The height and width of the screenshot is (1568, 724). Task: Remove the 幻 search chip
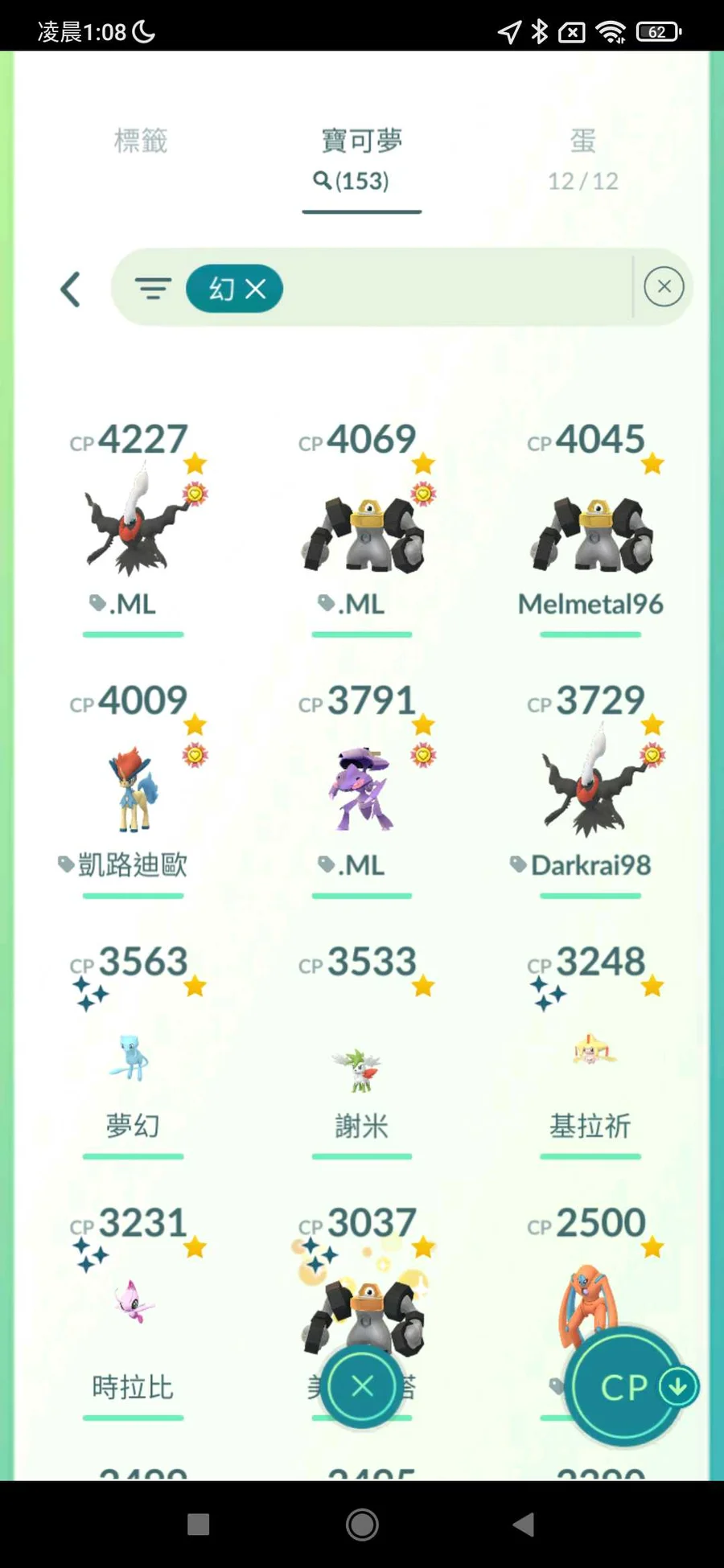point(256,289)
